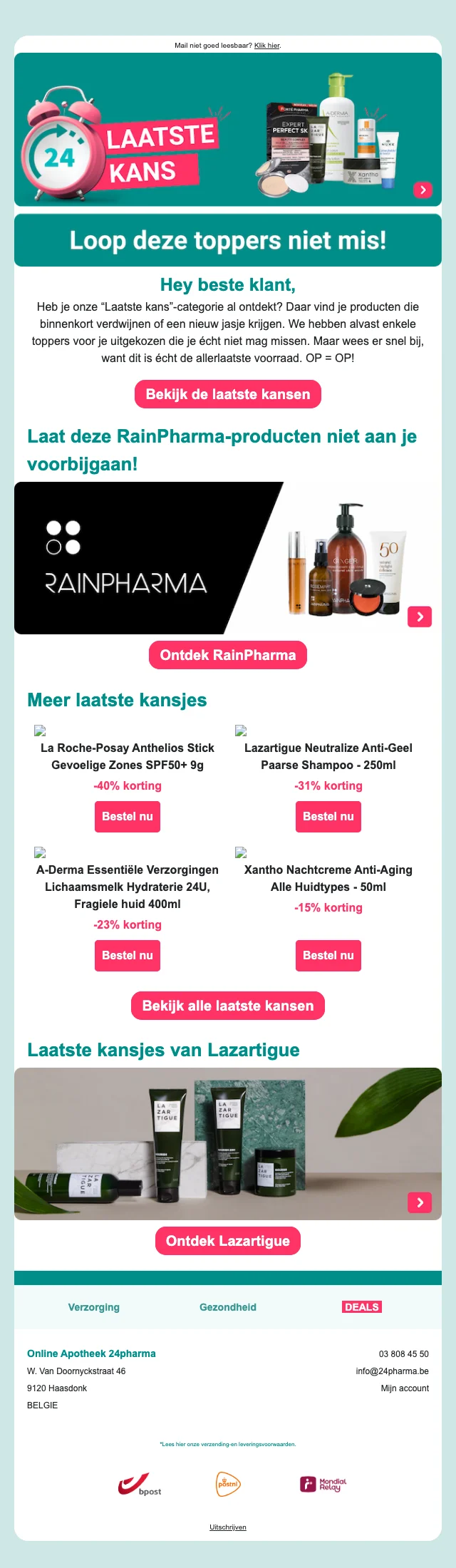
Task: Order A-Derma Lichaamsmelk with Bestel nu
Action: click(x=128, y=956)
